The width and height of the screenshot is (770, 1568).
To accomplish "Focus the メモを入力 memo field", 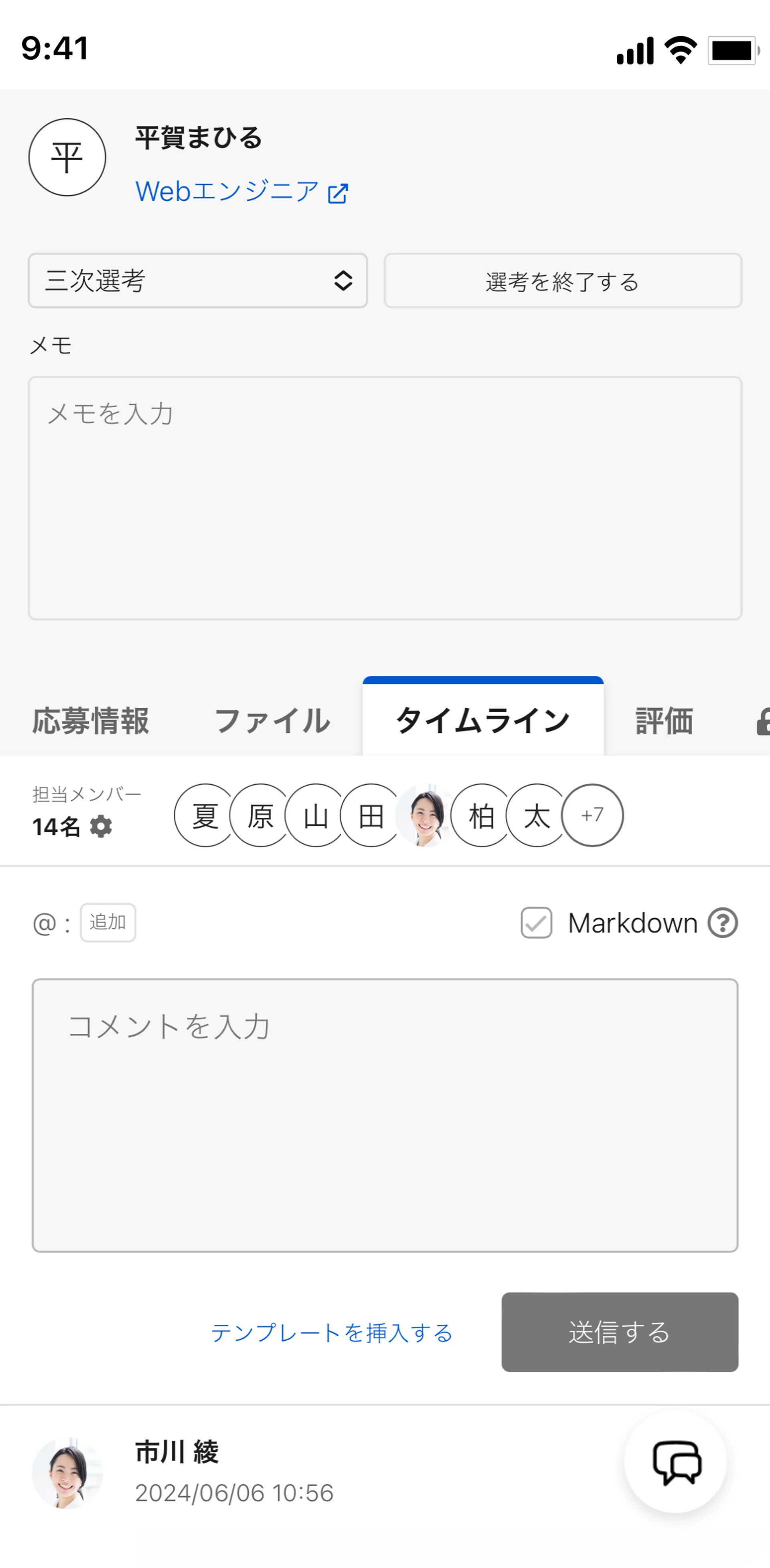I will (x=385, y=498).
